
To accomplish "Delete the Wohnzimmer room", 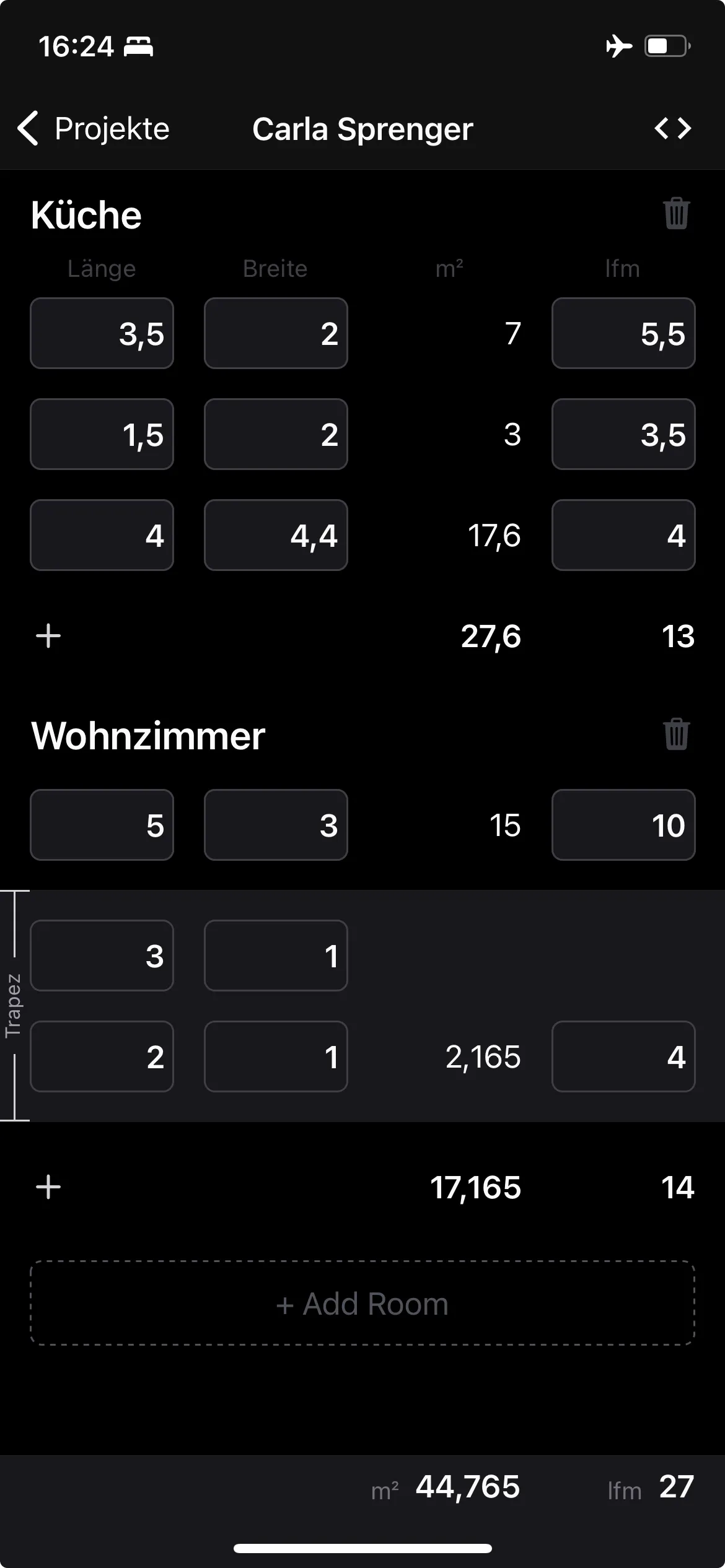I will pyautogui.click(x=676, y=734).
